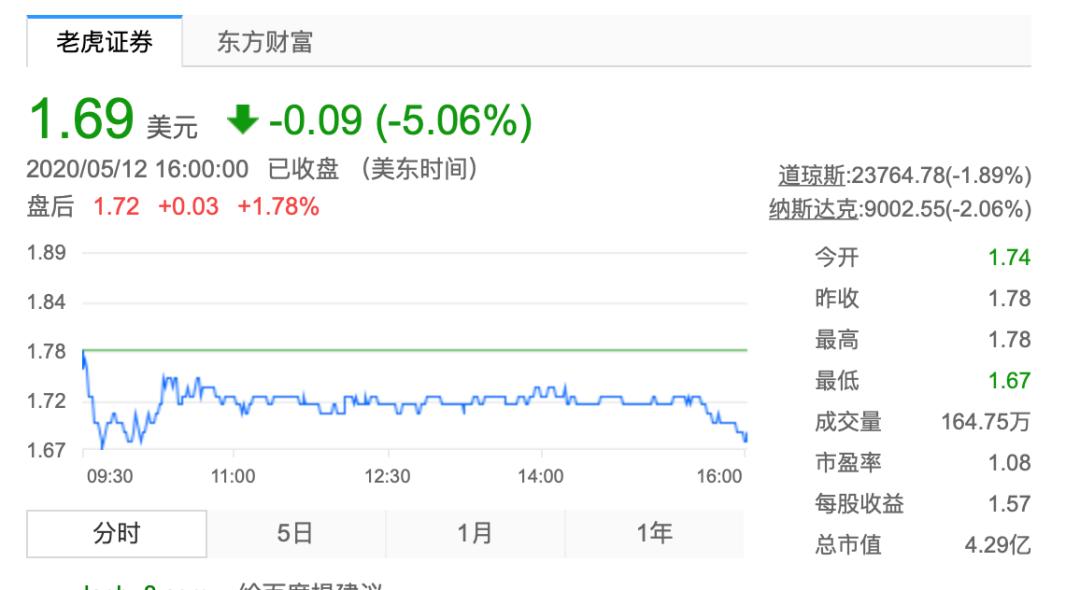Show the 5日 chart

pos(296,533)
